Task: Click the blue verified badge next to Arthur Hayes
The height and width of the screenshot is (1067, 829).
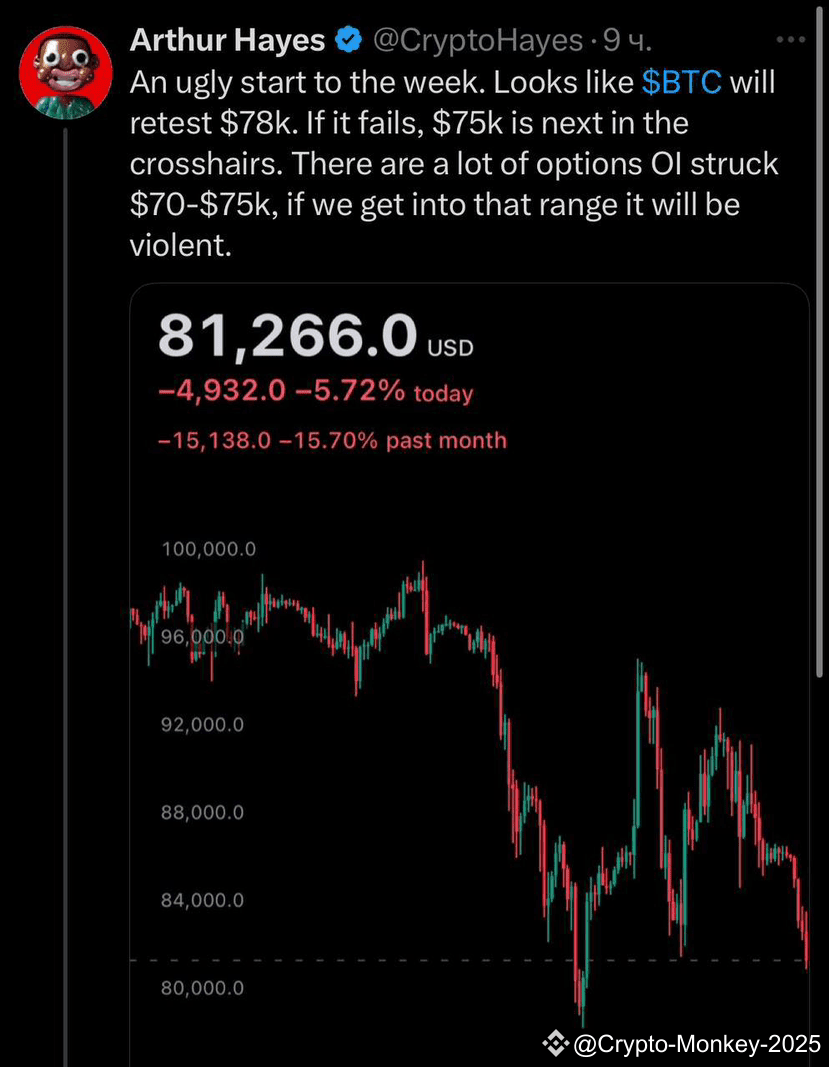Action: tap(348, 39)
